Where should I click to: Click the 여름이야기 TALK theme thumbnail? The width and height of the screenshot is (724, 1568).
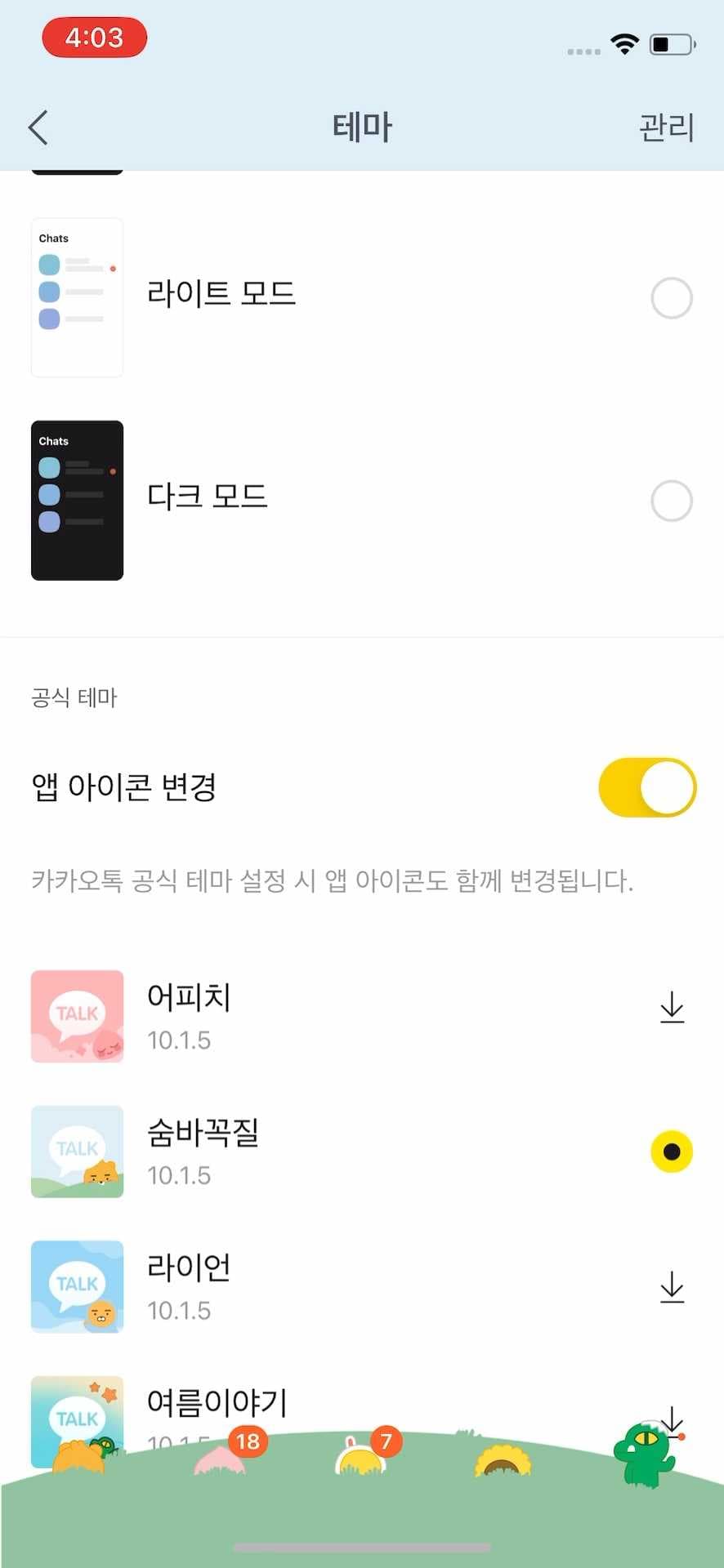point(76,1421)
